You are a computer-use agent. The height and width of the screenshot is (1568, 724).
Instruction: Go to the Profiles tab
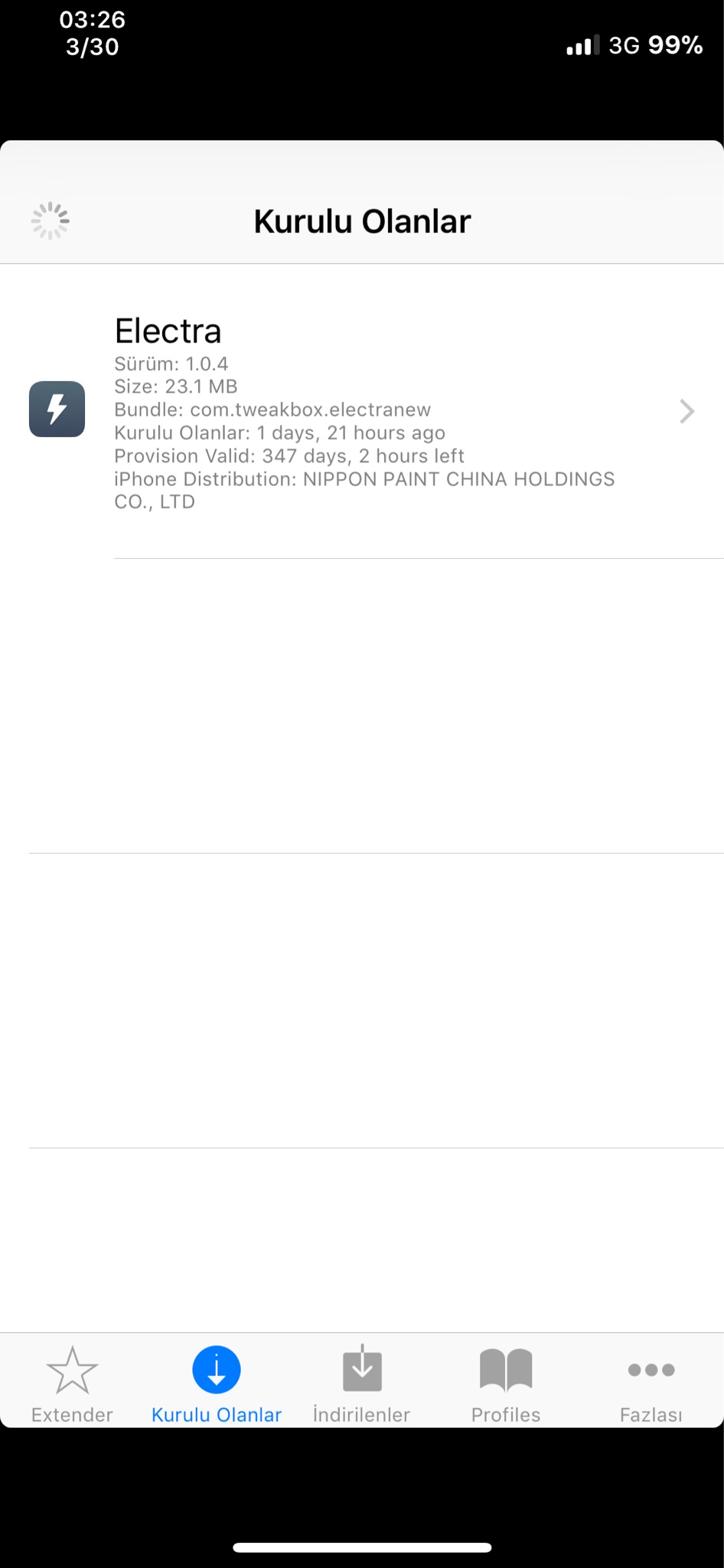tap(506, 1383)
